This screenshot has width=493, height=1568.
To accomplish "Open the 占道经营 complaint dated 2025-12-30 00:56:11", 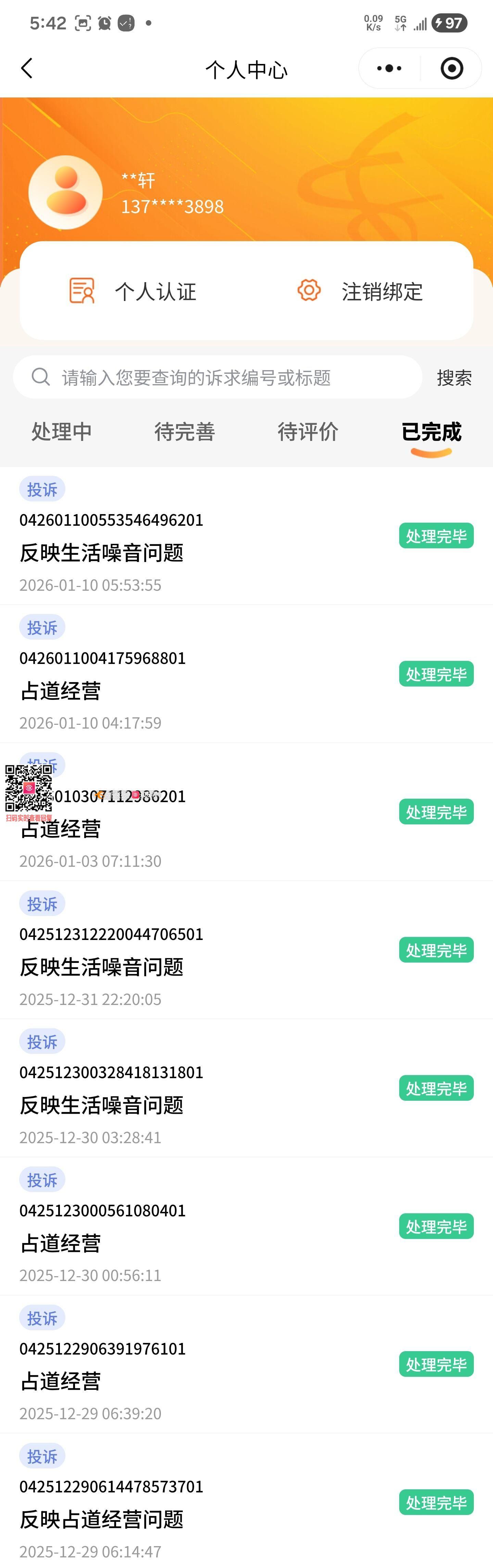I will pos(183,1227).
